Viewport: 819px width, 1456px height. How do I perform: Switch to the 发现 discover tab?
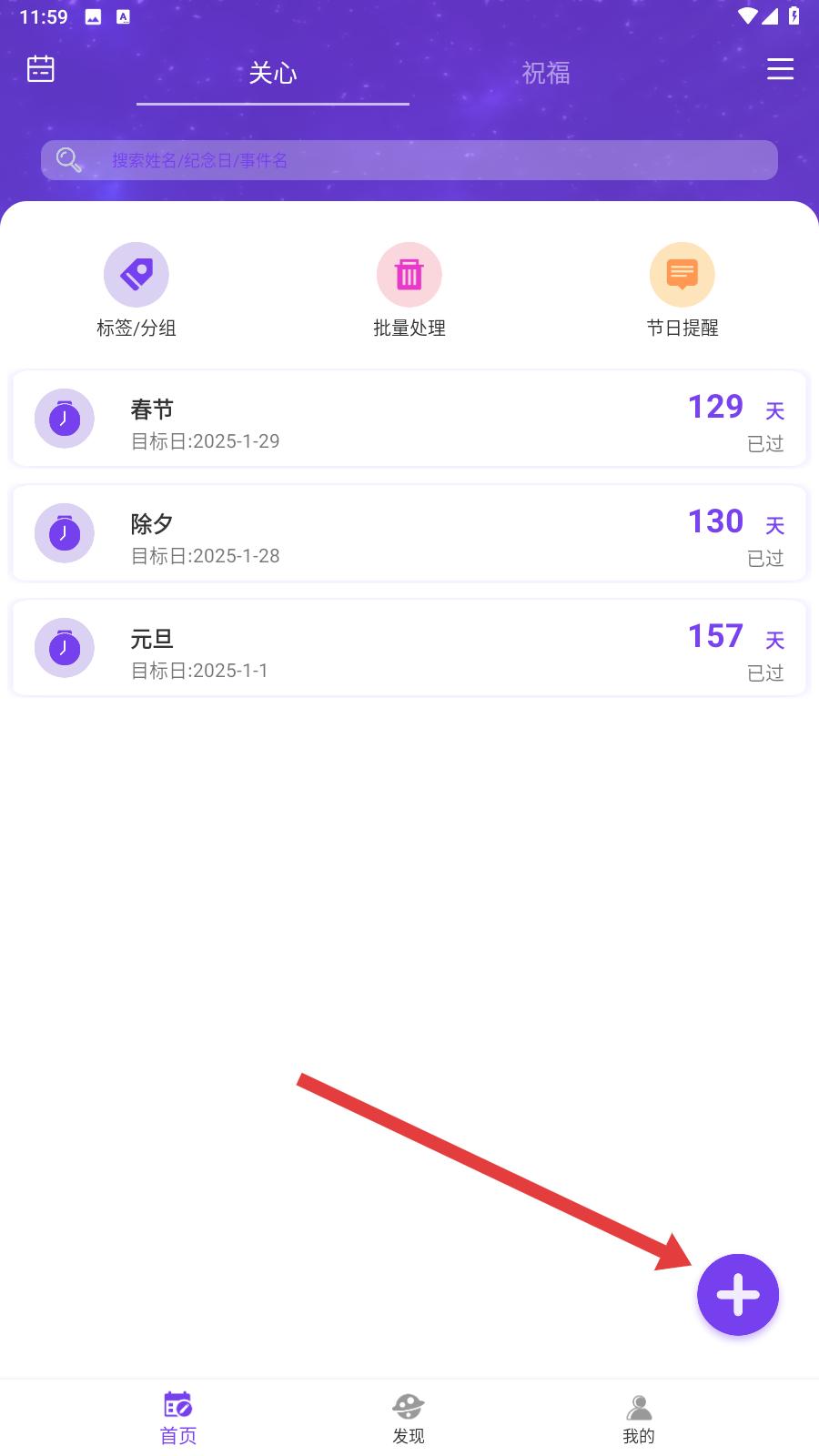click(x=409, y=1418)
